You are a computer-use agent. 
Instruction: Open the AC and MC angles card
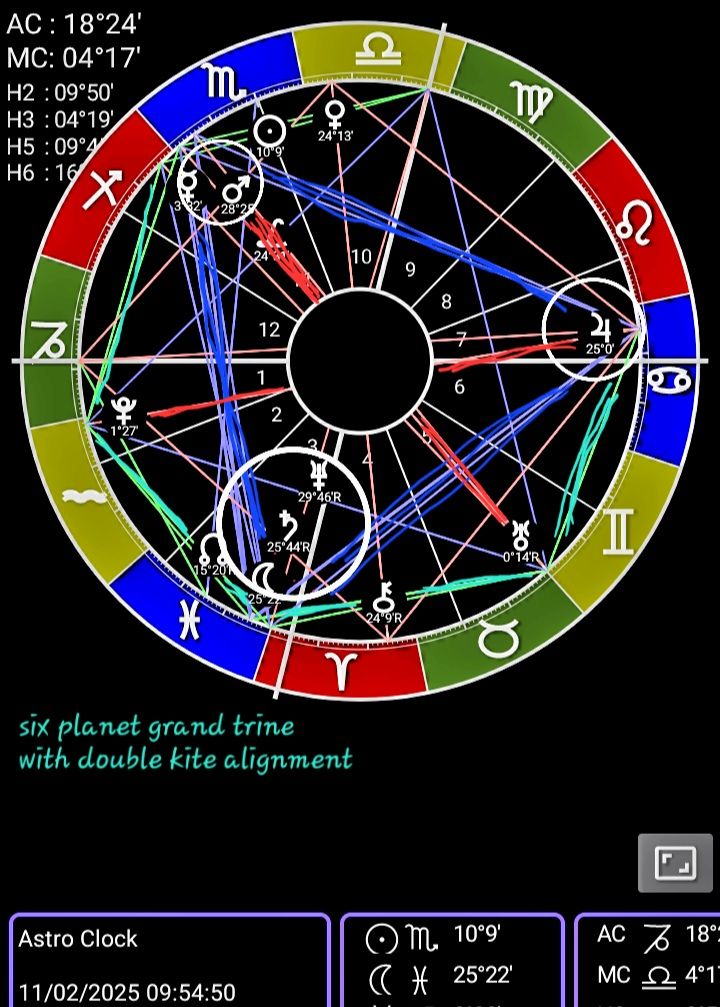648,961
